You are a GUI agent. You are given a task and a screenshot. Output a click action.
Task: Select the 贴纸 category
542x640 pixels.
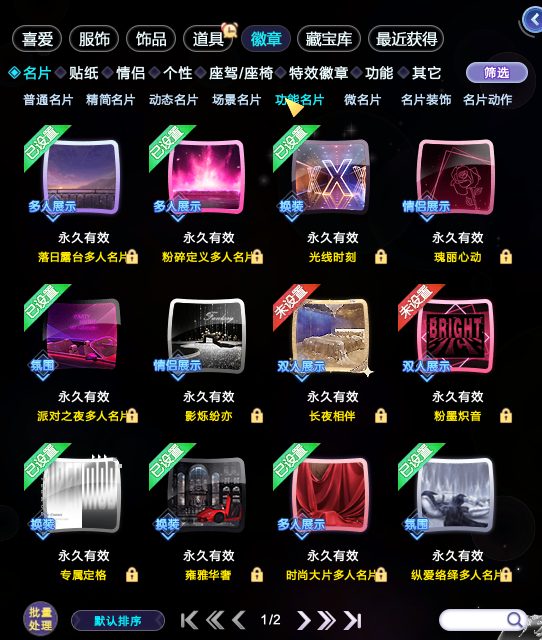(x=83, y=73)
